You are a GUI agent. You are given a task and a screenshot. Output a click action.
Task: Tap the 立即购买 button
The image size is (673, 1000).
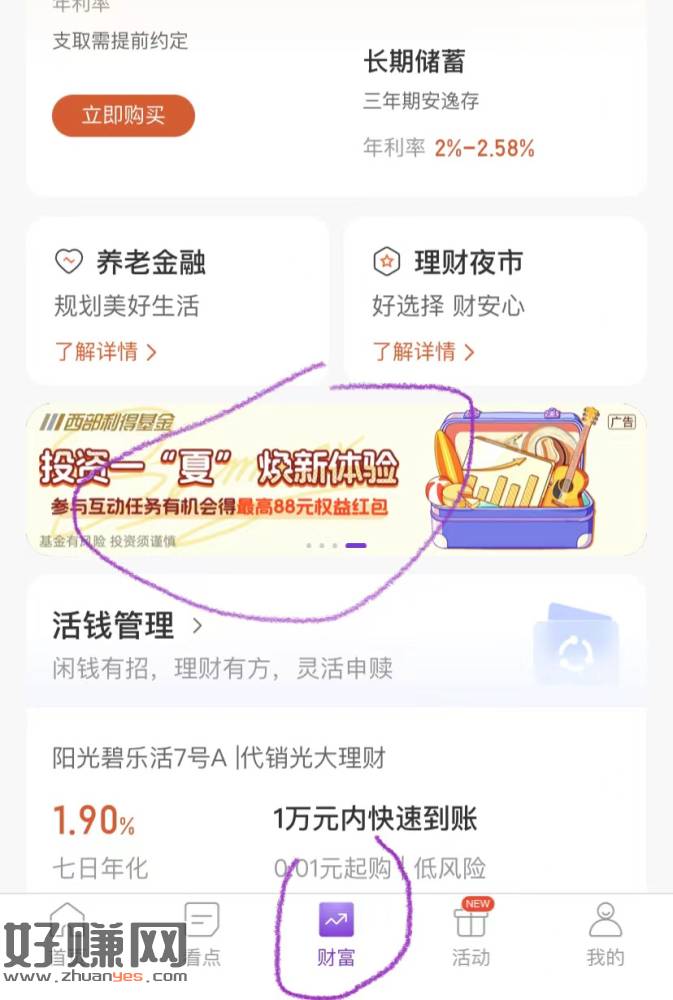123,116
